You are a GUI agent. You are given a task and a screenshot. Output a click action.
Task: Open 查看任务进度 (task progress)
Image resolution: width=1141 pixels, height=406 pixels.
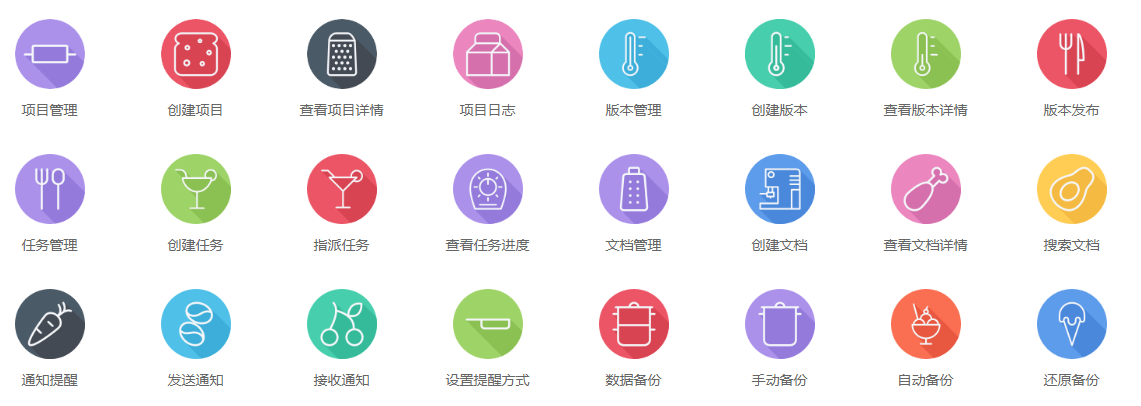[x=488, y=189]
